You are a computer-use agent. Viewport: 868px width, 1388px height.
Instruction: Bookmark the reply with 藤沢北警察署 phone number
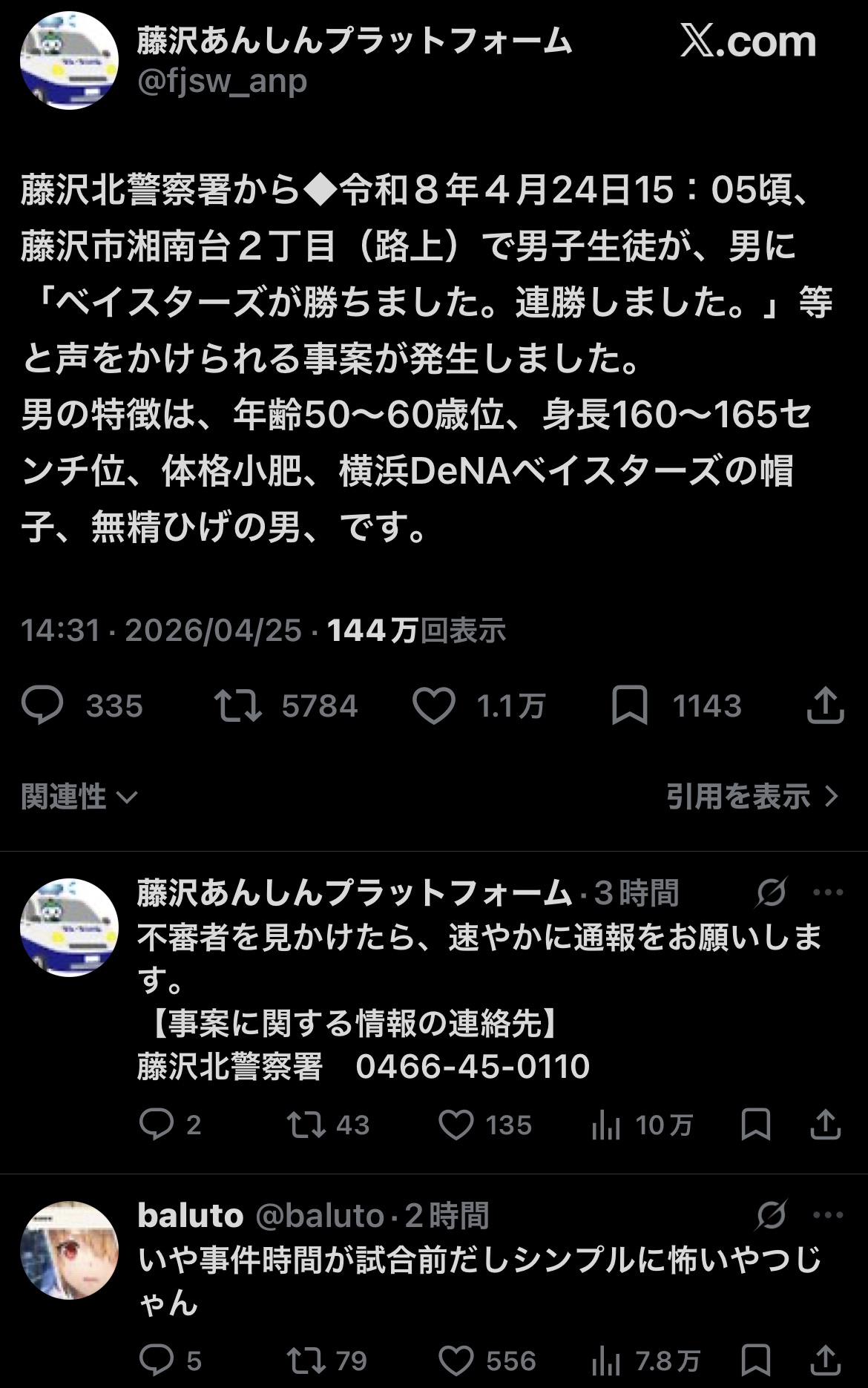click(x=756, y=1125)
